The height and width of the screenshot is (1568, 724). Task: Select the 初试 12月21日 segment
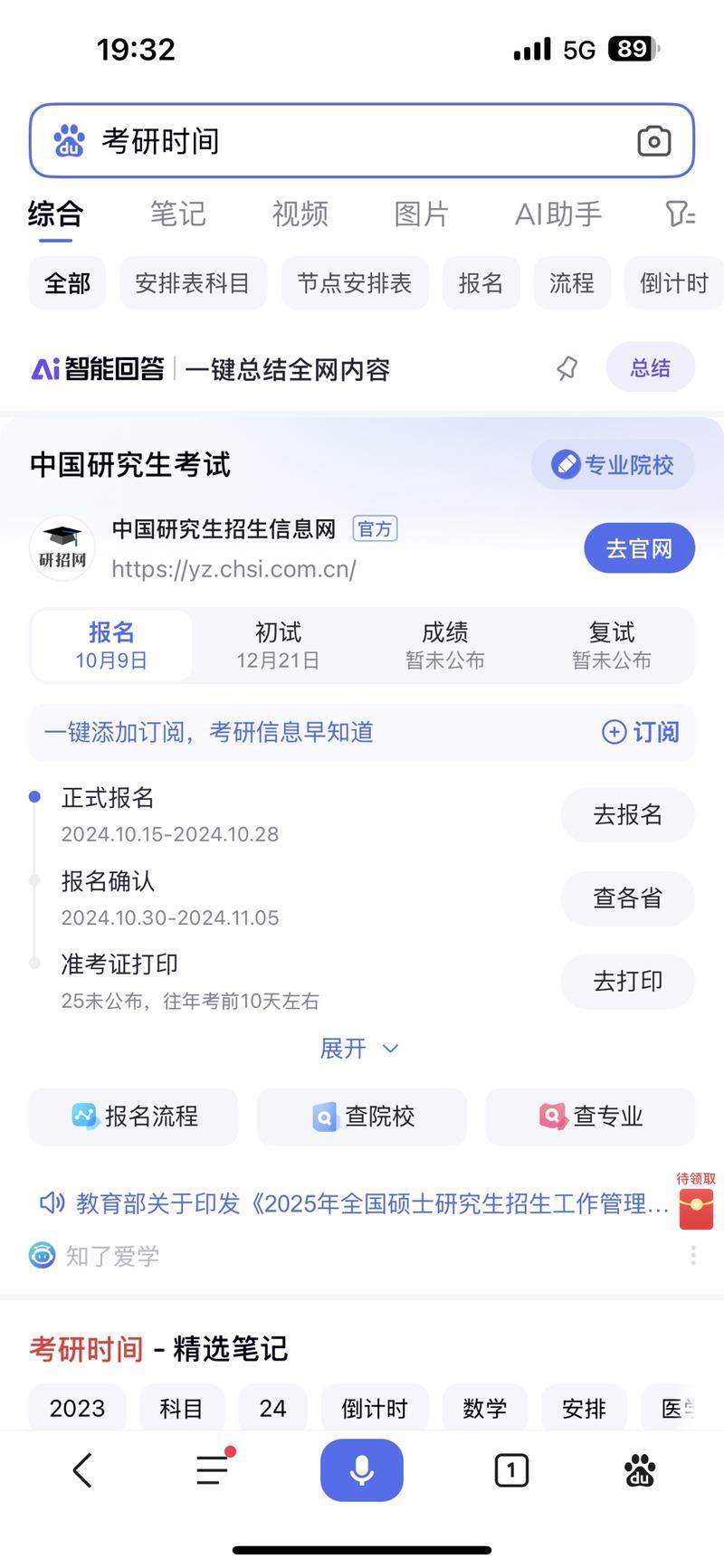278,645
